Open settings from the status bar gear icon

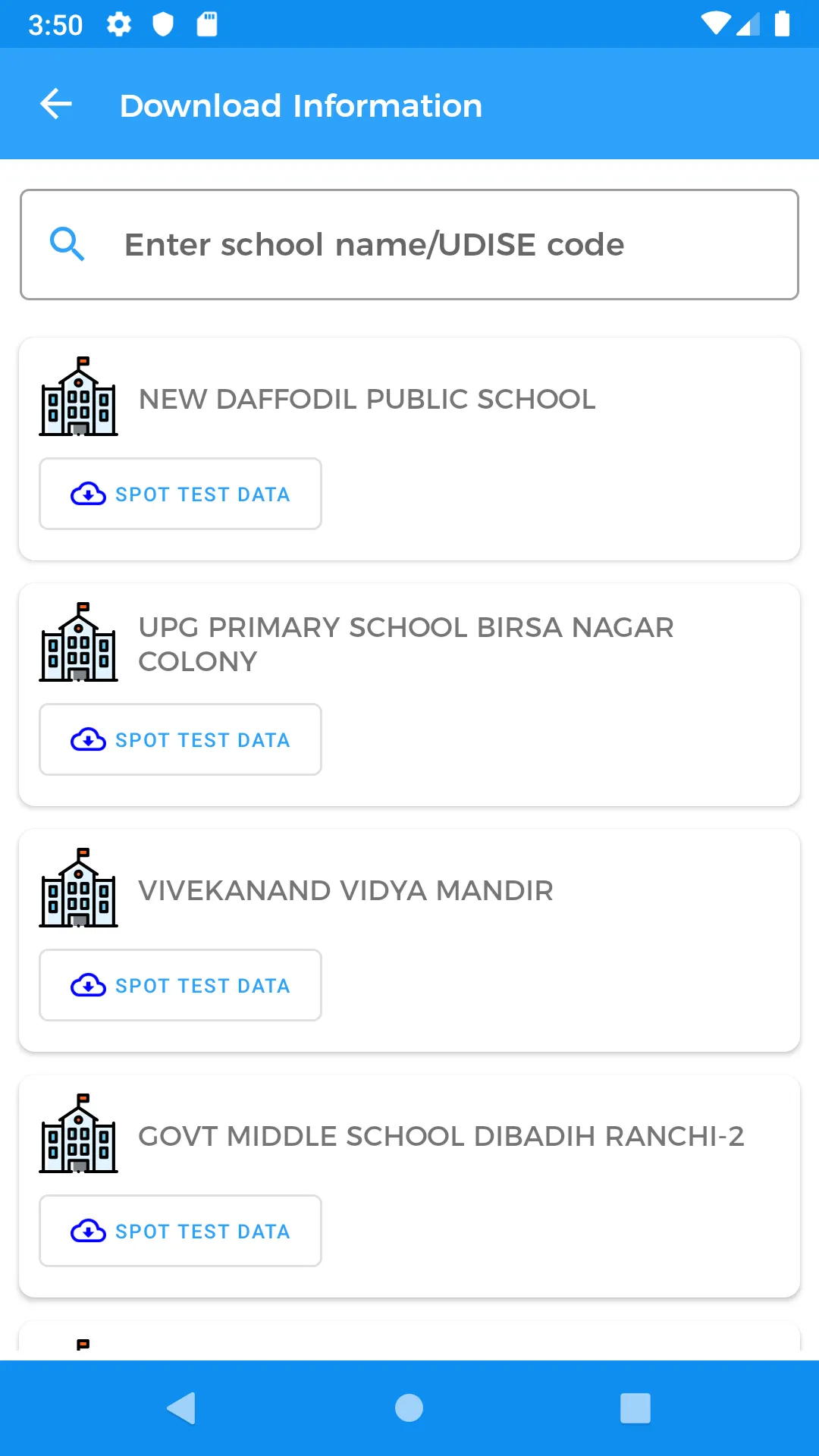pyautogui.click(x=120, y=24)
